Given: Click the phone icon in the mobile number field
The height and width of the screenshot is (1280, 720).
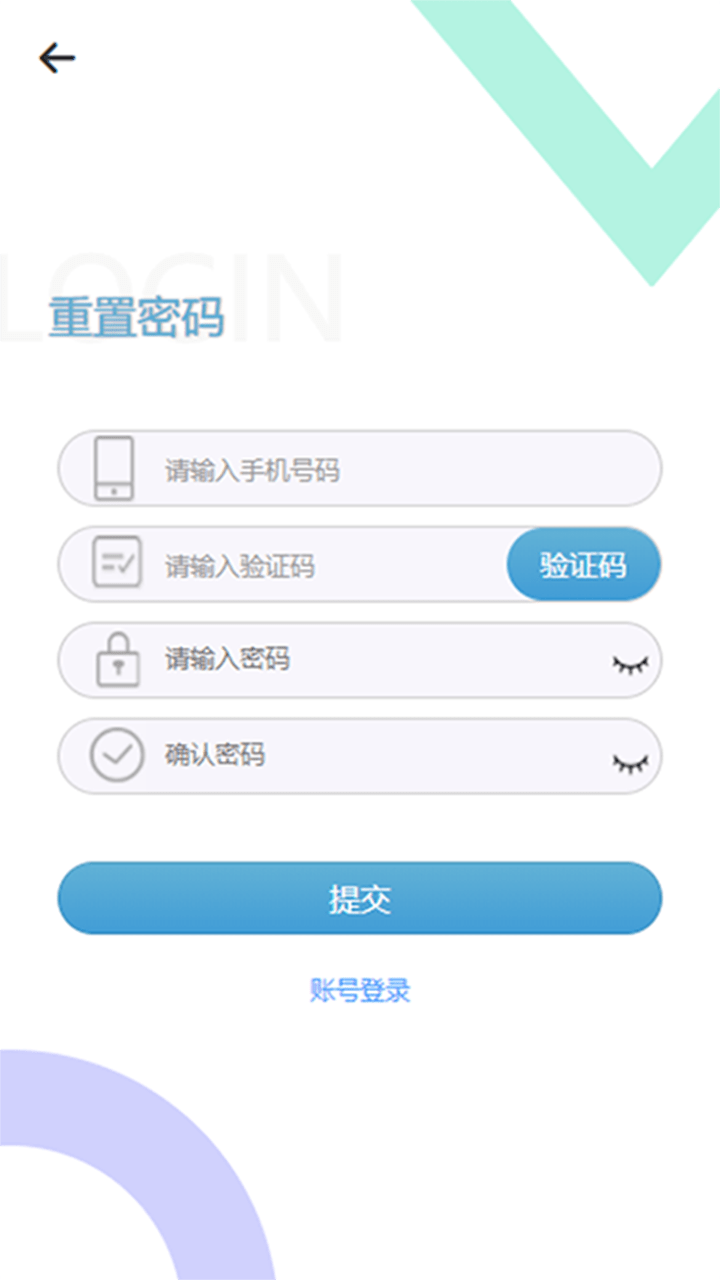Looking at the screenshot, I should pos(113,467).
